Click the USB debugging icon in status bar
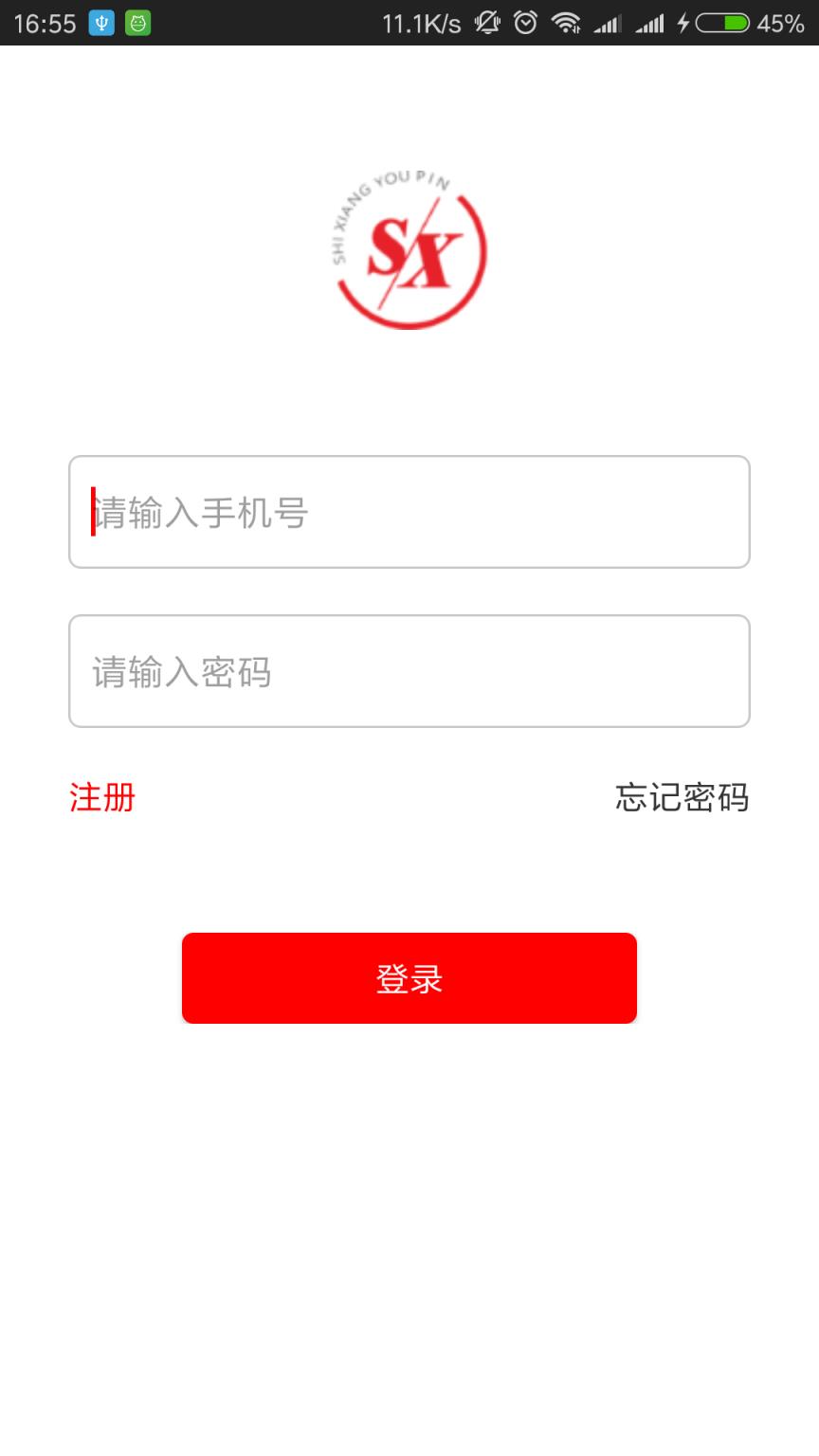The height and width of the screenshot is (1456, 819). pyautogui.click(x=100, y=24)
